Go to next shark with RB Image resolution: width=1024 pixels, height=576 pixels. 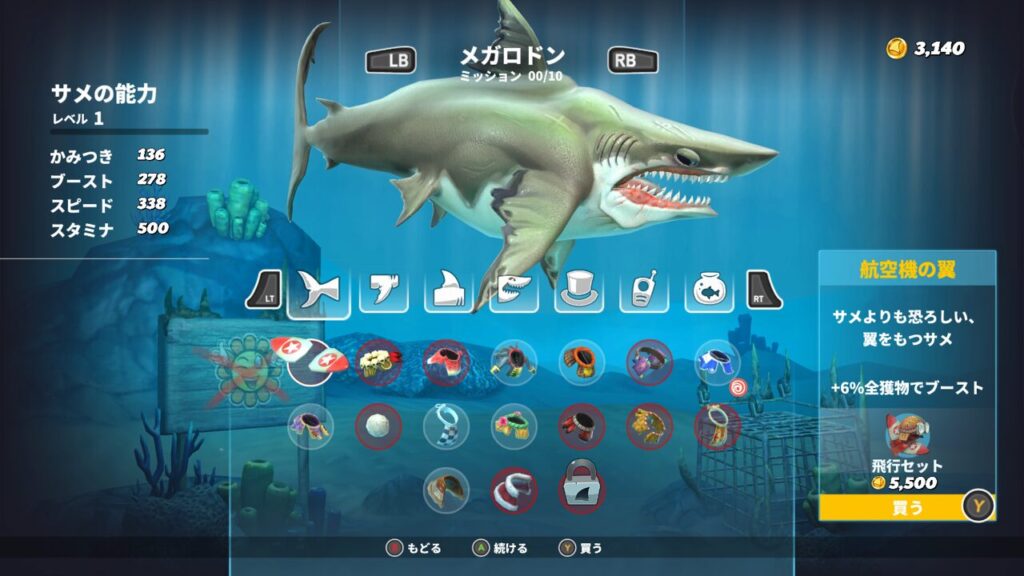632,60
